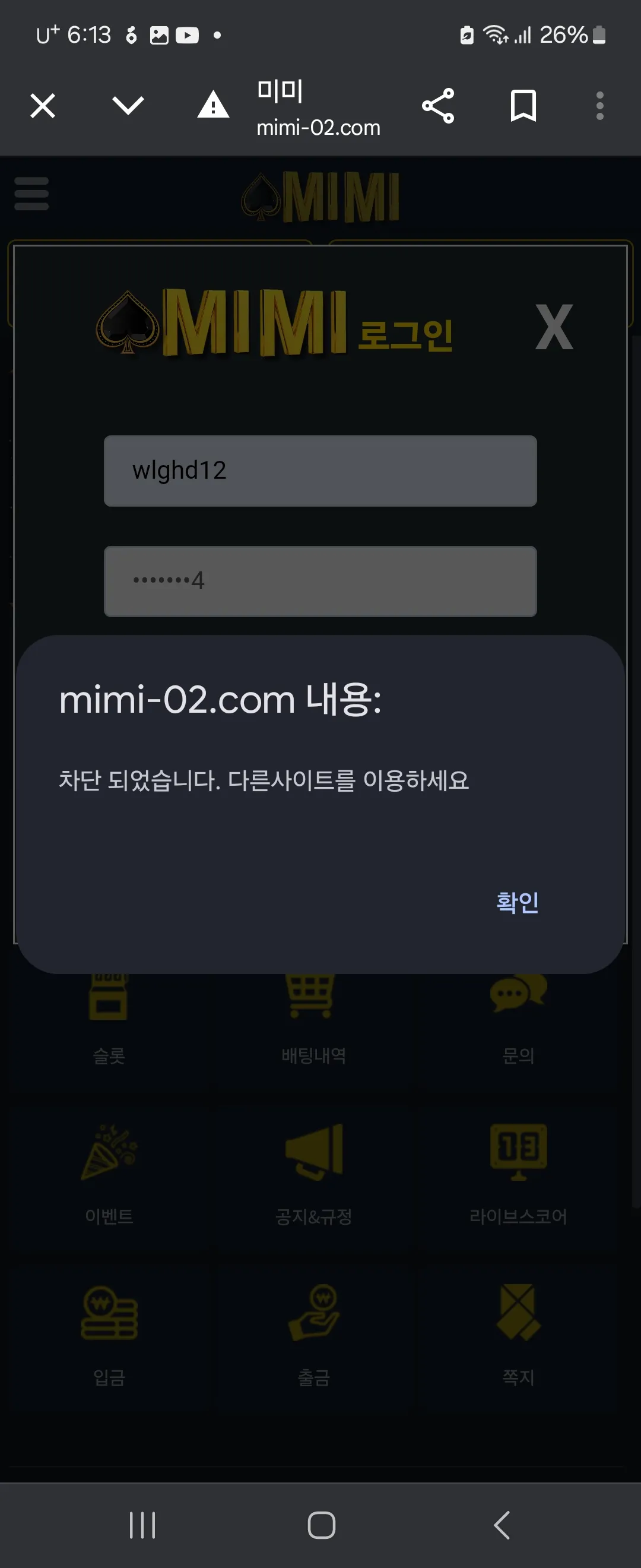Open the hamburger drawer menu
Viewport: 641px width, 1568px height.
(31, 194)
